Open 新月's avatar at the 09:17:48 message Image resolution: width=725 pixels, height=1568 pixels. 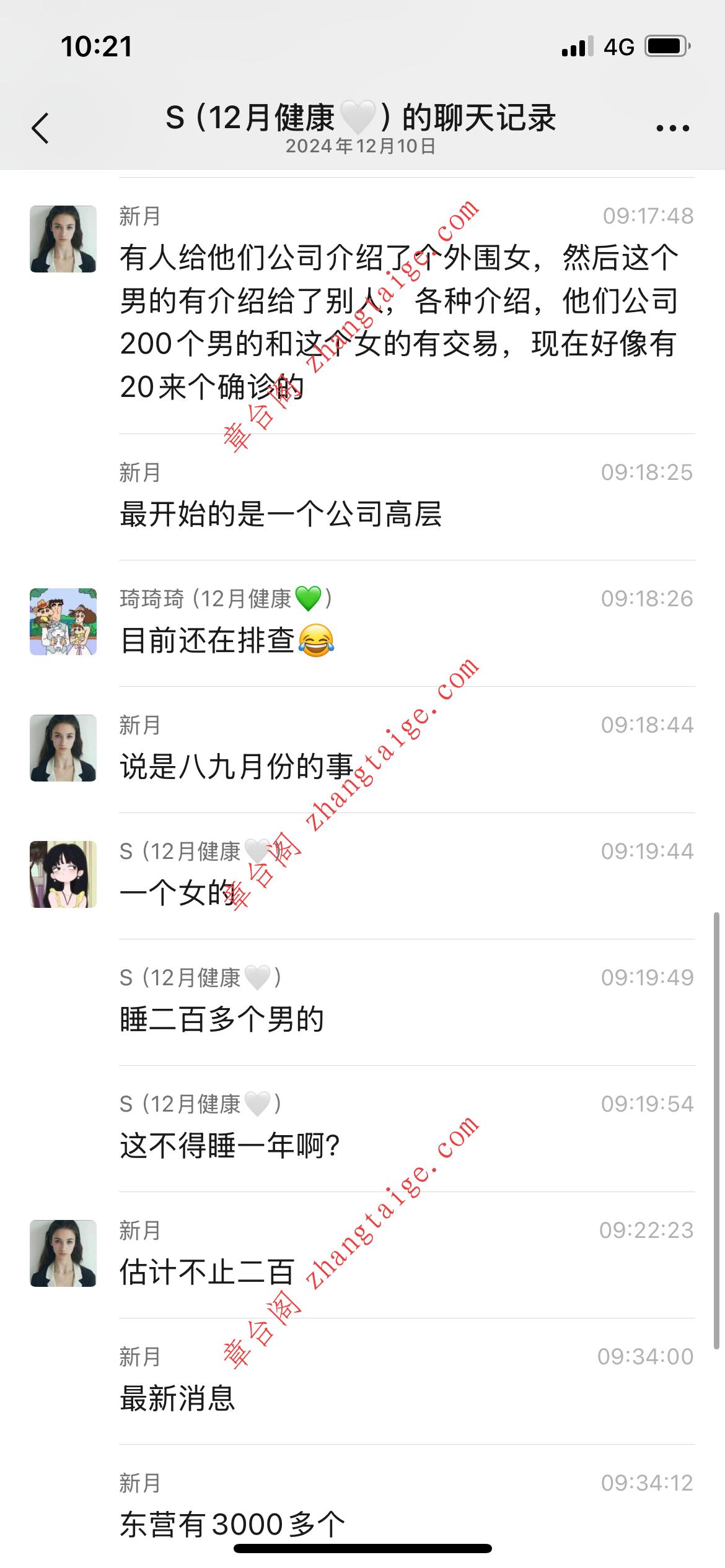pyautogui.click(x=63, y=239)
